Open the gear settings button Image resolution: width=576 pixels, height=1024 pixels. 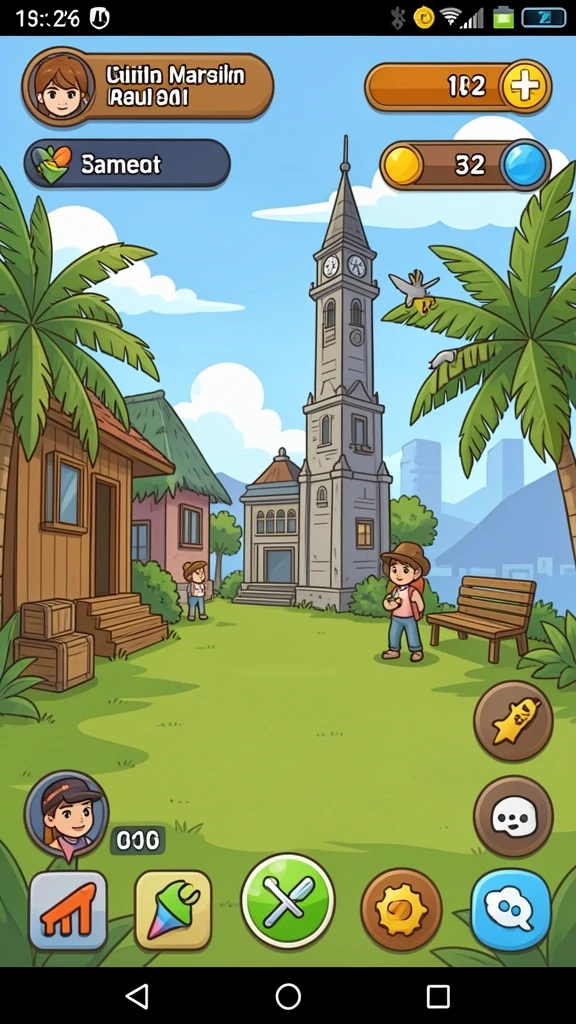(x=402, y=909)
